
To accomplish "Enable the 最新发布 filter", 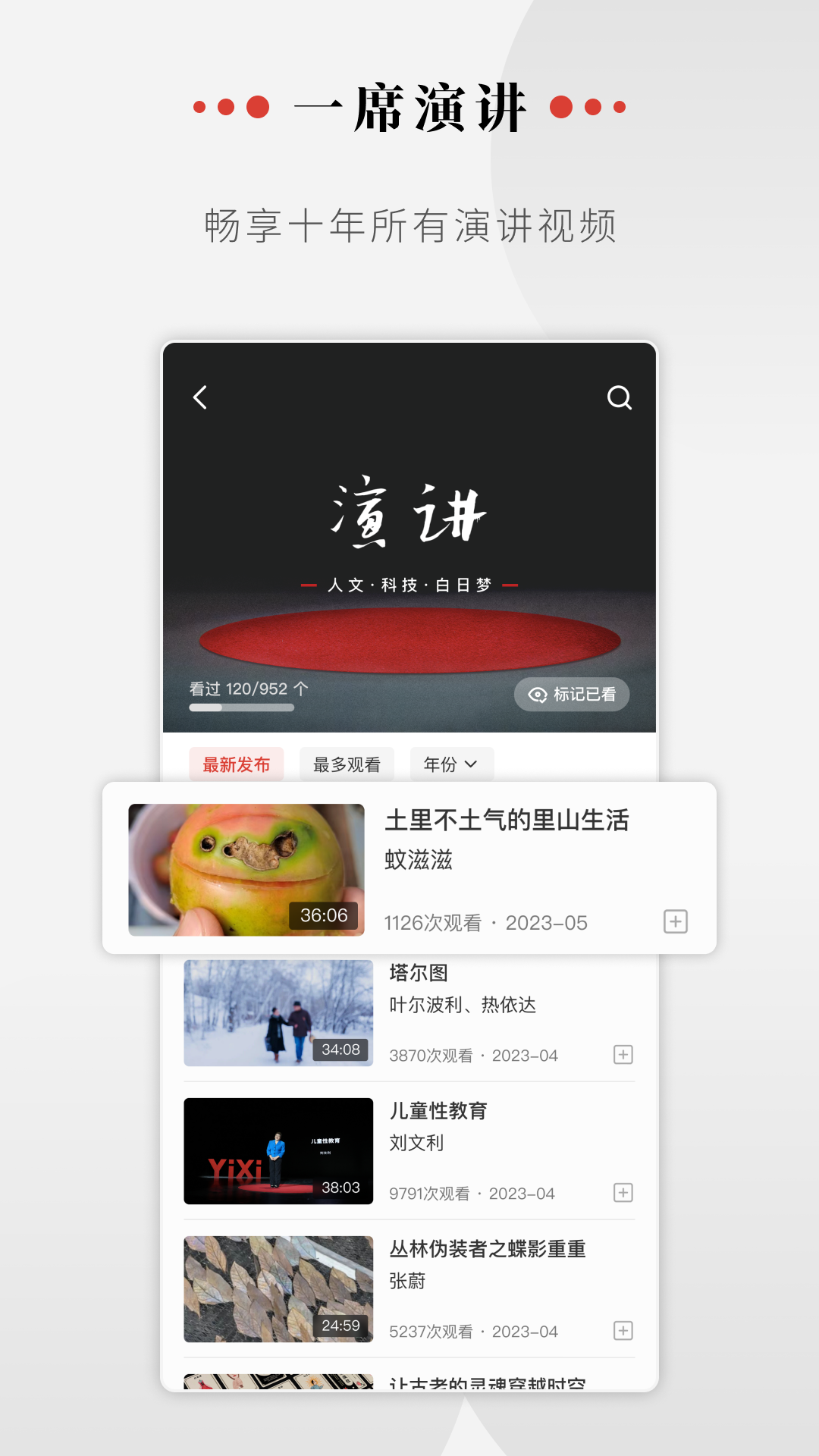I will point(236,765).
